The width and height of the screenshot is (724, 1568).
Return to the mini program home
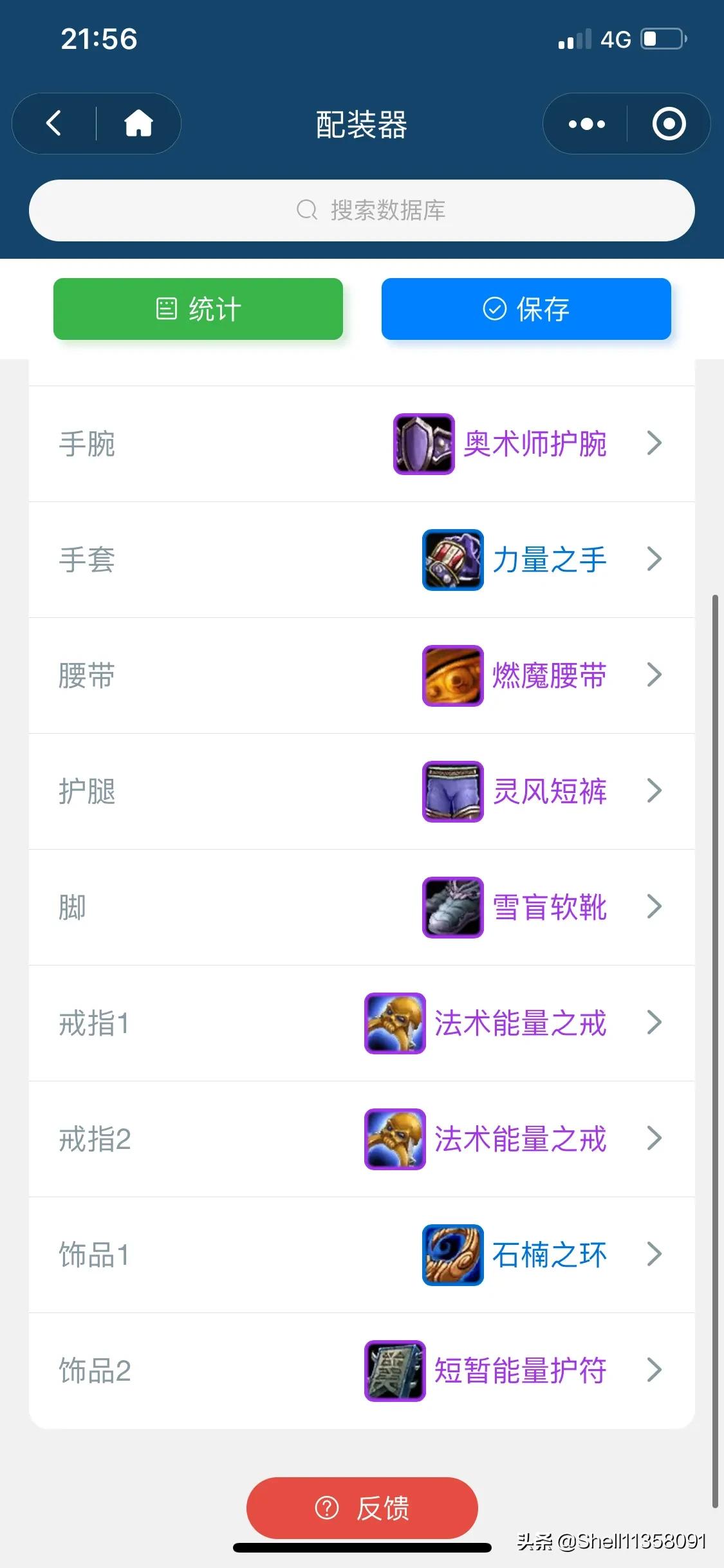tap(138, 123)
